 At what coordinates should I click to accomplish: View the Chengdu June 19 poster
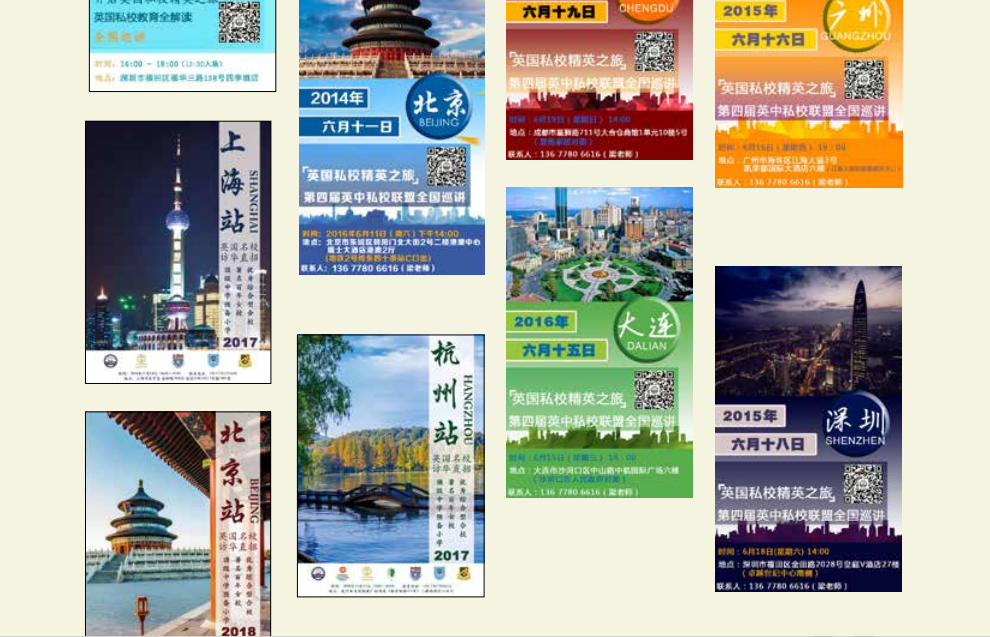point(599,80)
